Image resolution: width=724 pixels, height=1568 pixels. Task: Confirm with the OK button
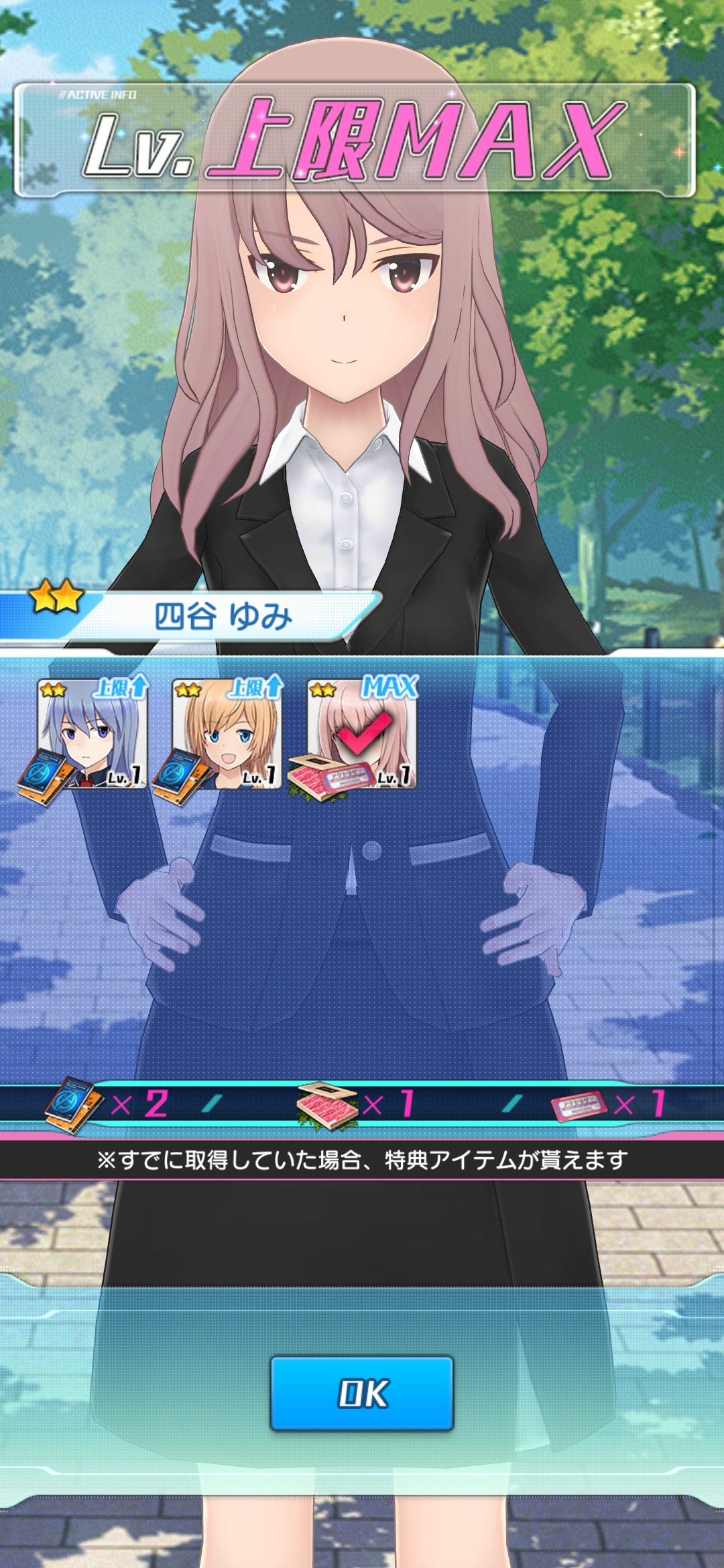pyautogui.click(x=362, y=1393)
